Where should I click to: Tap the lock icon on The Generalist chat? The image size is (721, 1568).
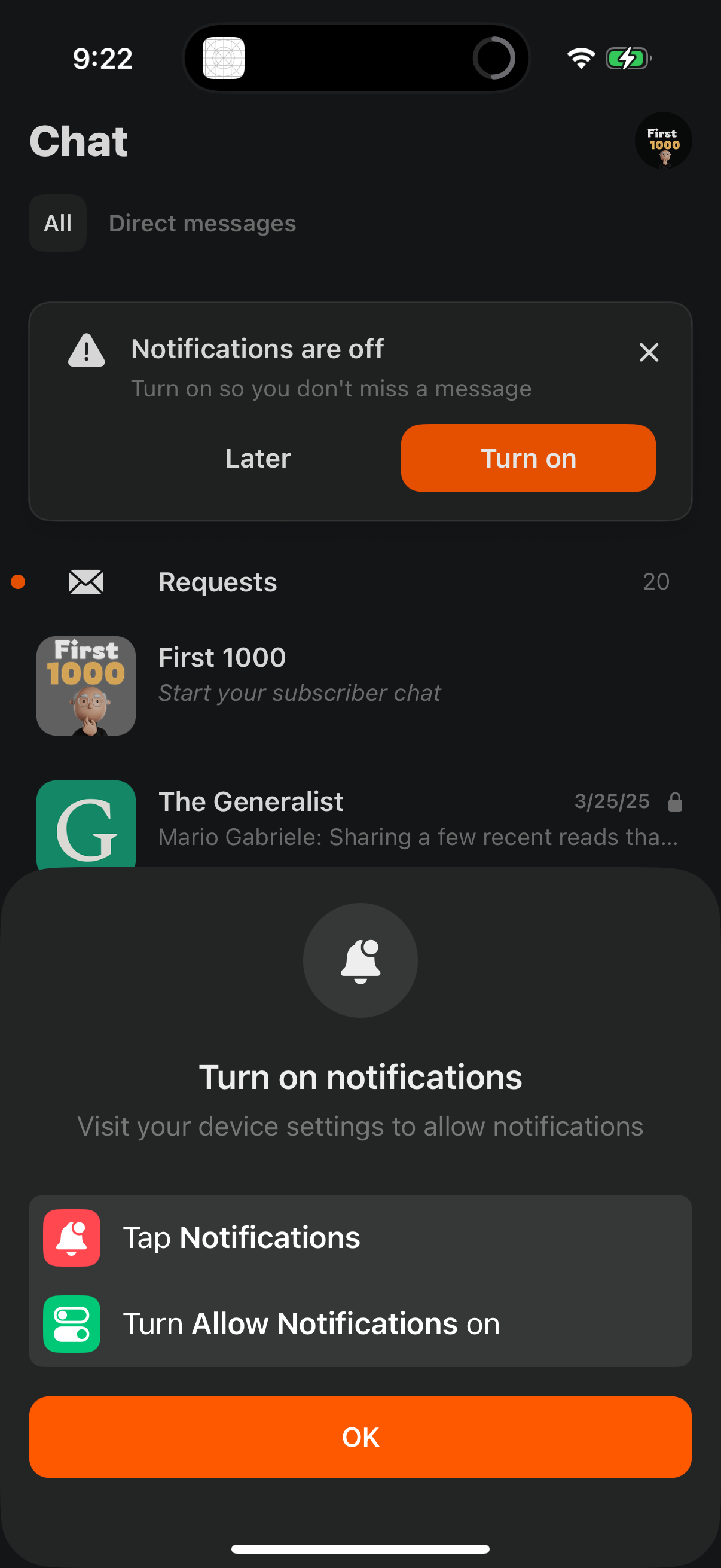pos(676,802)
